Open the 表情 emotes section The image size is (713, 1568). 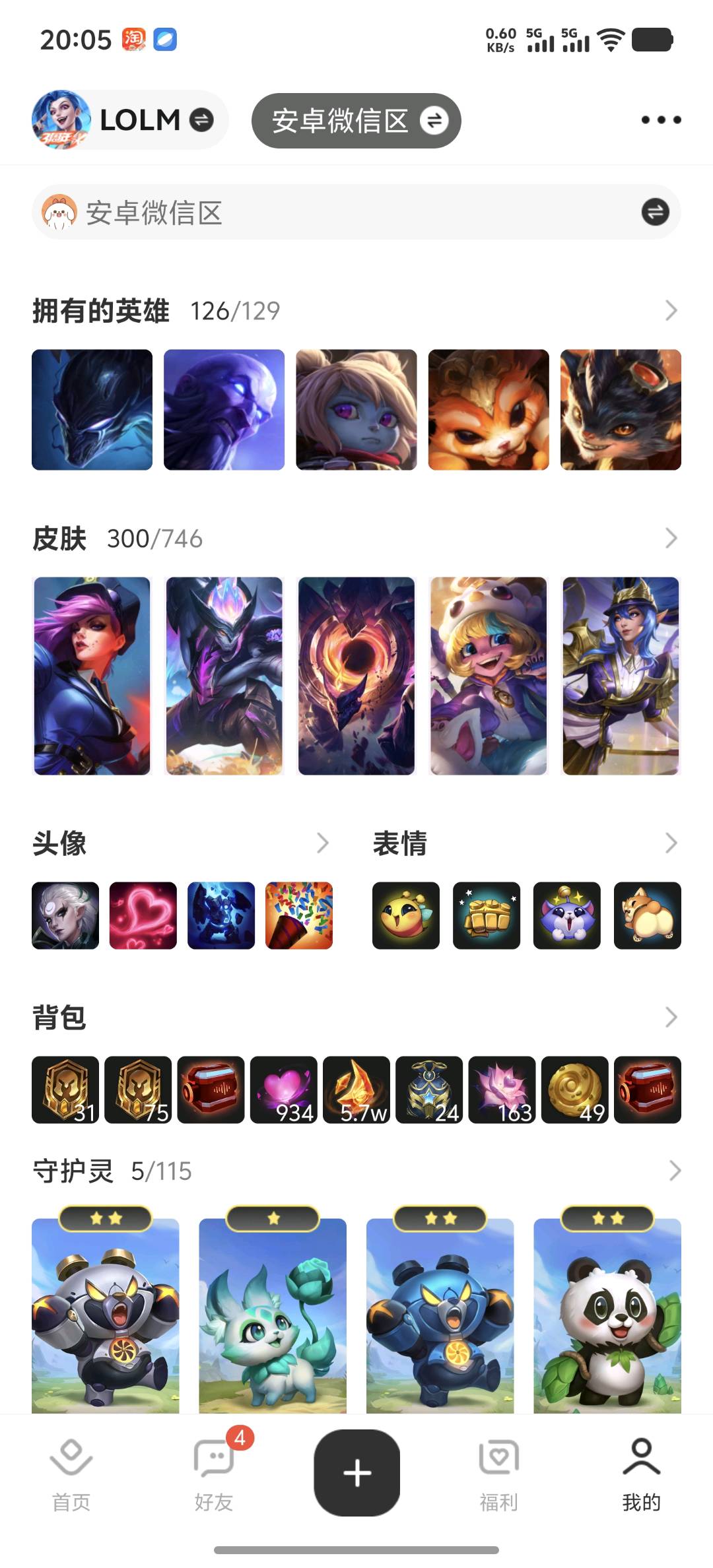pos(671,843)
